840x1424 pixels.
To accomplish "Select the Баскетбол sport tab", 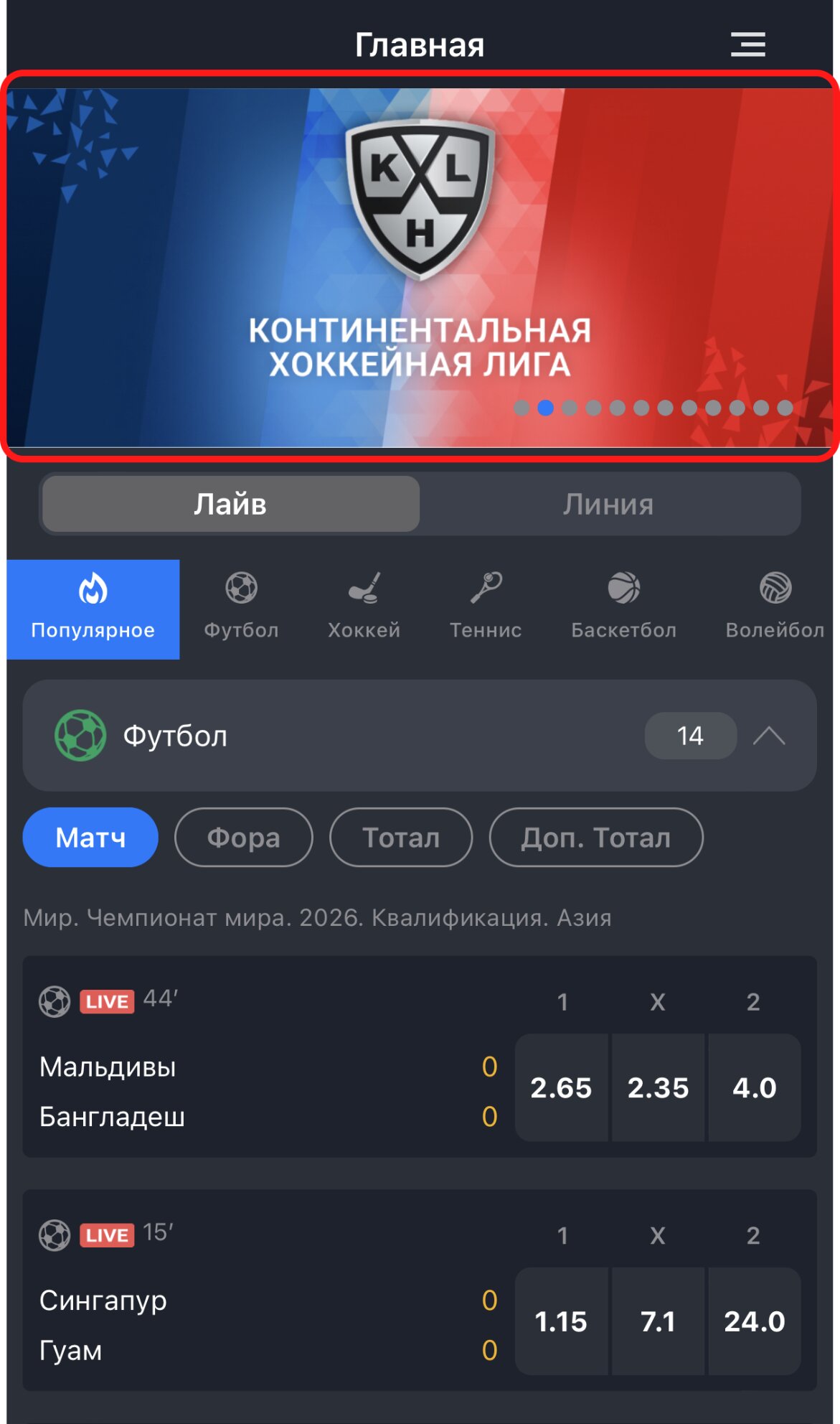I will pos(623,609).
